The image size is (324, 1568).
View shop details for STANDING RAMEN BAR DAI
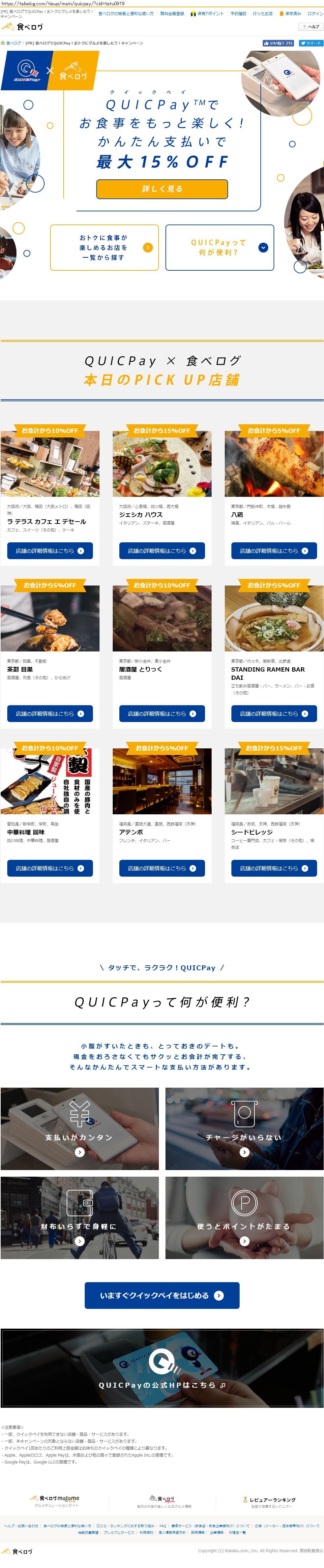[x=274, y=713]
